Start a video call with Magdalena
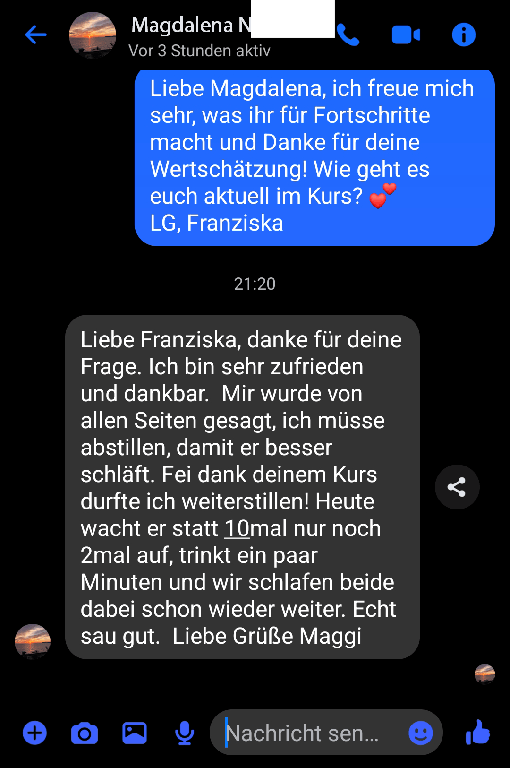510x768 pixels. tap(406, 35)
